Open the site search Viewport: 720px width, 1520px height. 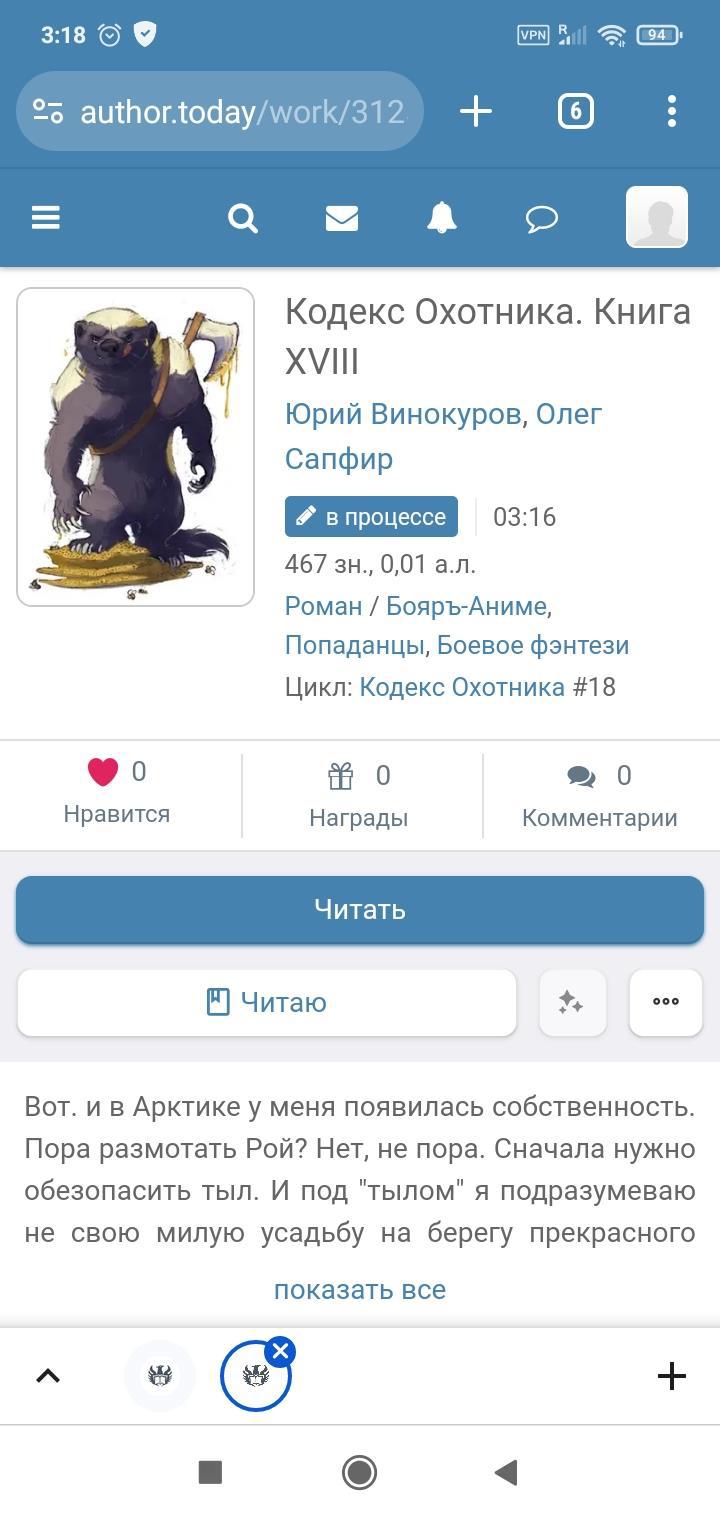[243, 217]
